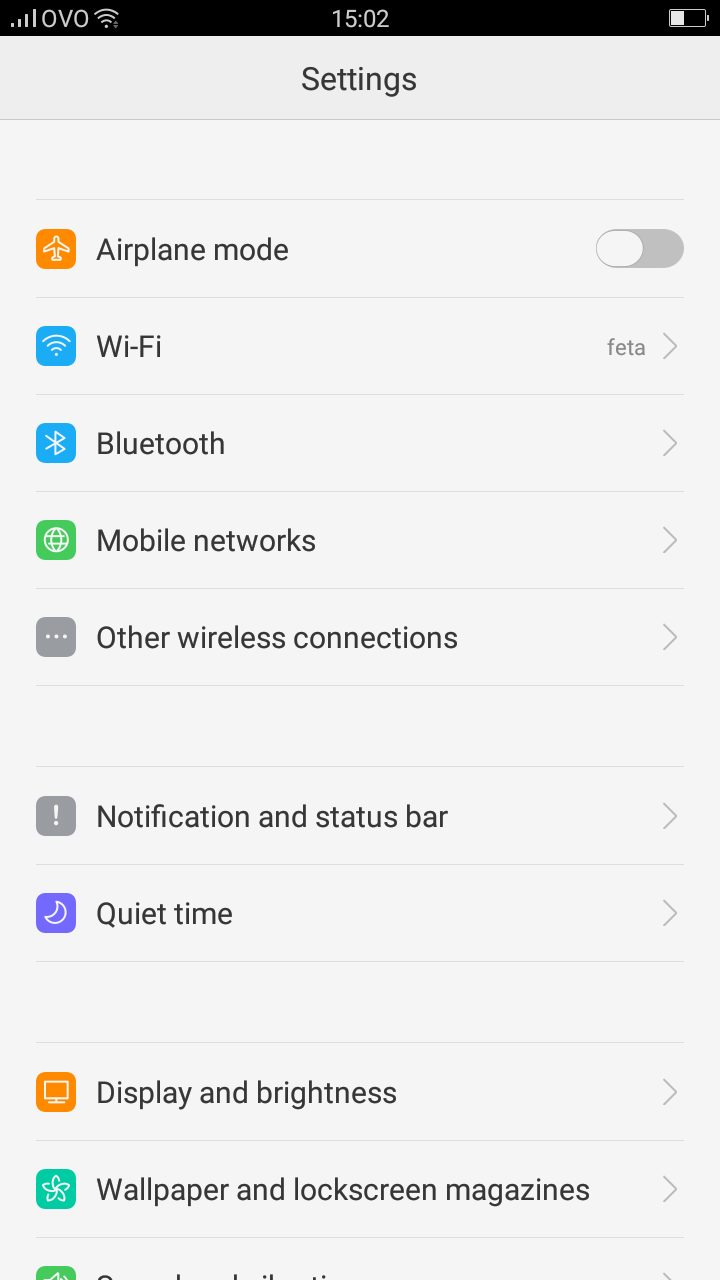Image resolution: width=720 pixels, height=1280 pixels.
Task: Open Wallpaper and lockscreen magazines
Action: [360, 1189]
